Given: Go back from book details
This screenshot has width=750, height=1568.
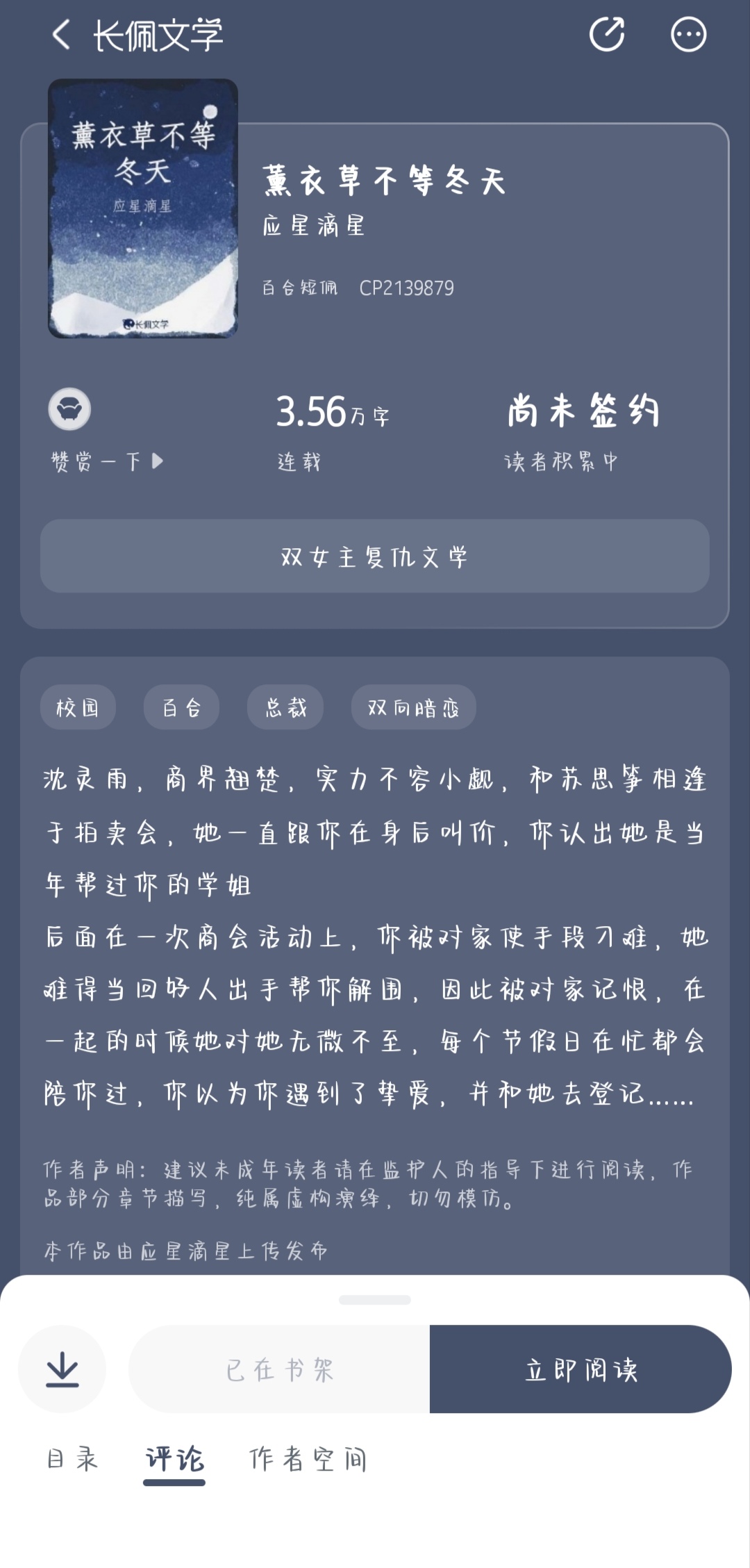Looking at the screenshot, I should pyautogui.click(x=61, y=35).
